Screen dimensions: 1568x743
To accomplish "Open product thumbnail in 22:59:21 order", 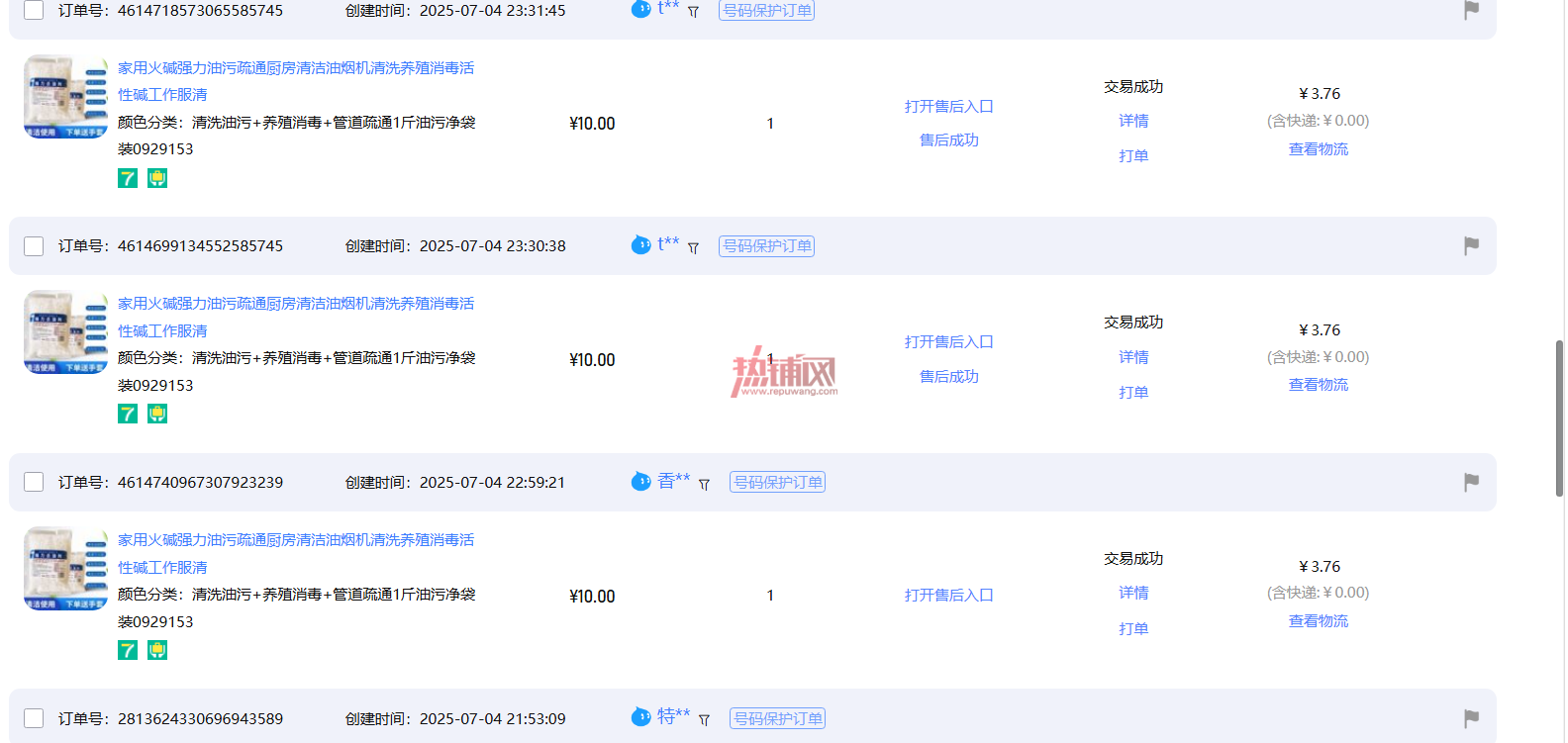I will [x=65, y=569].
